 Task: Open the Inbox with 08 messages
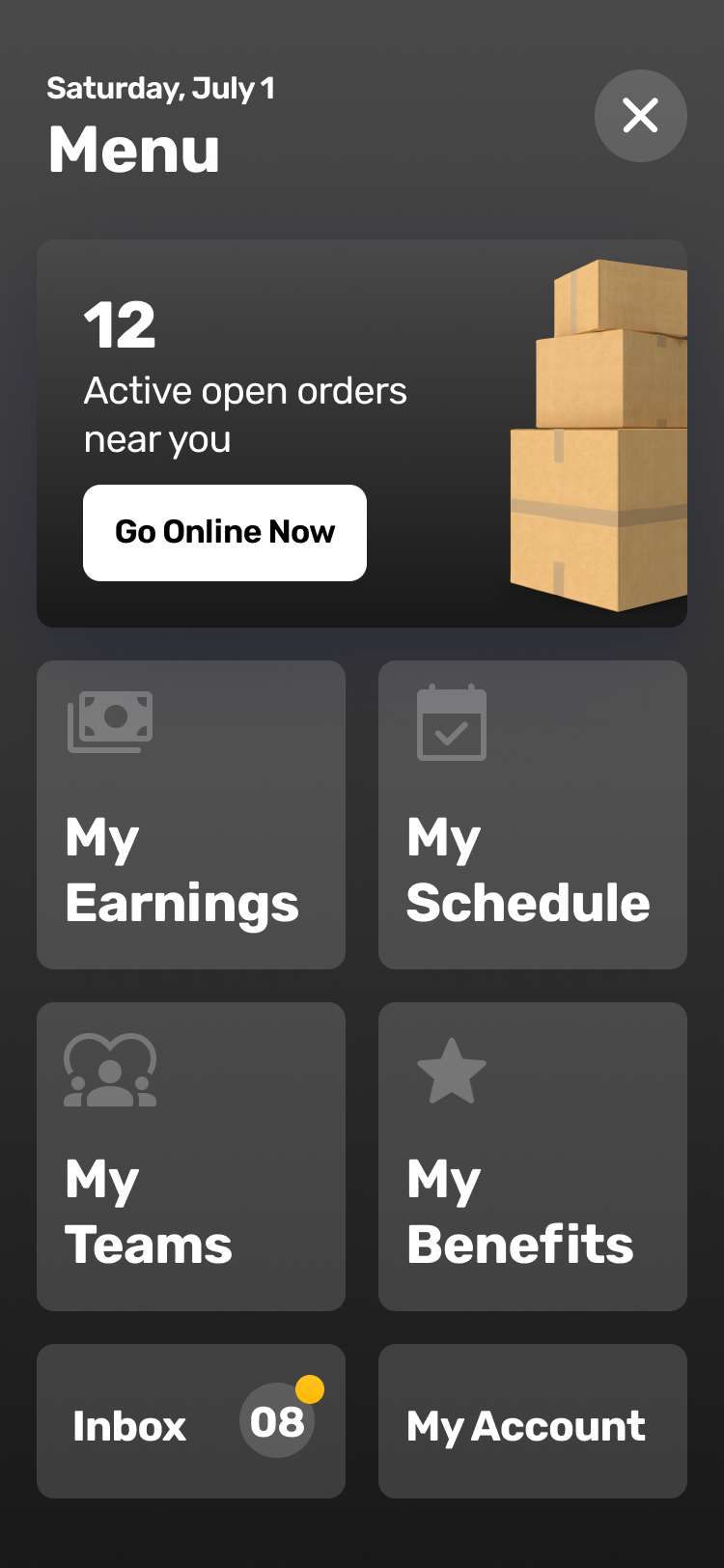click(x=191, y=1421)
